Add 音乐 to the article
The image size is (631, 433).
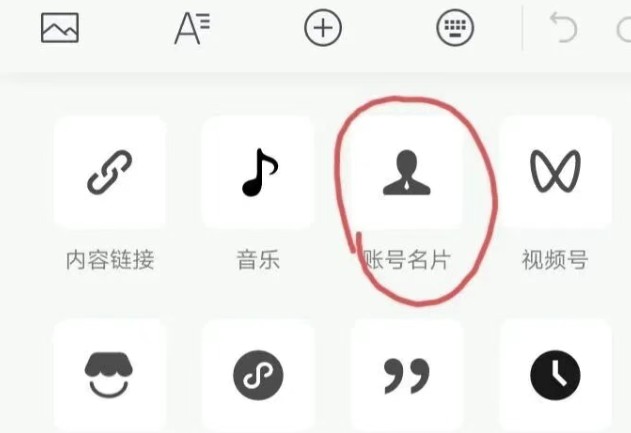click(x=258, y=174)
